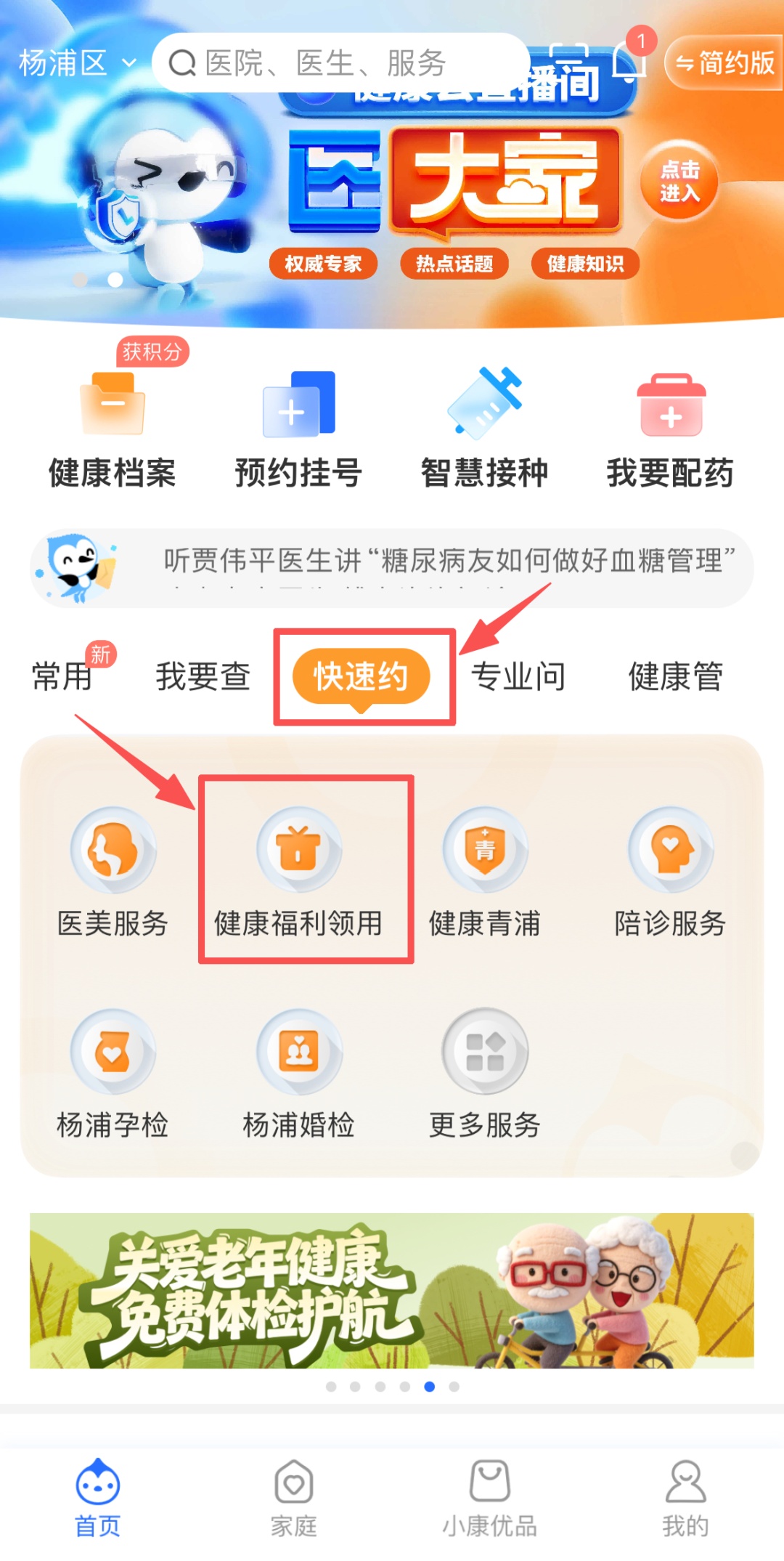Switch to 简约版 simple mode
This screenshot has height=1561, width=784.
[724, 63]
